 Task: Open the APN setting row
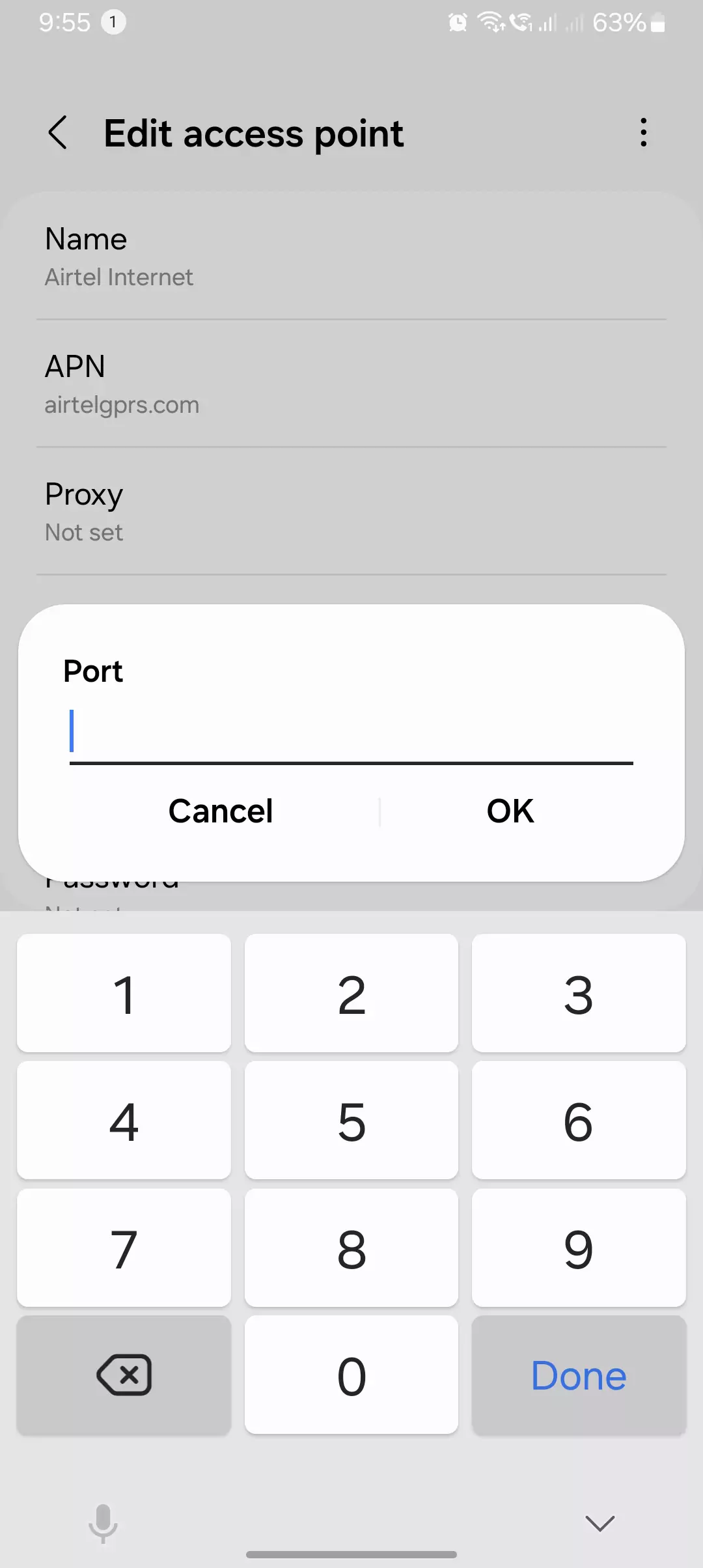coord(351,384)
